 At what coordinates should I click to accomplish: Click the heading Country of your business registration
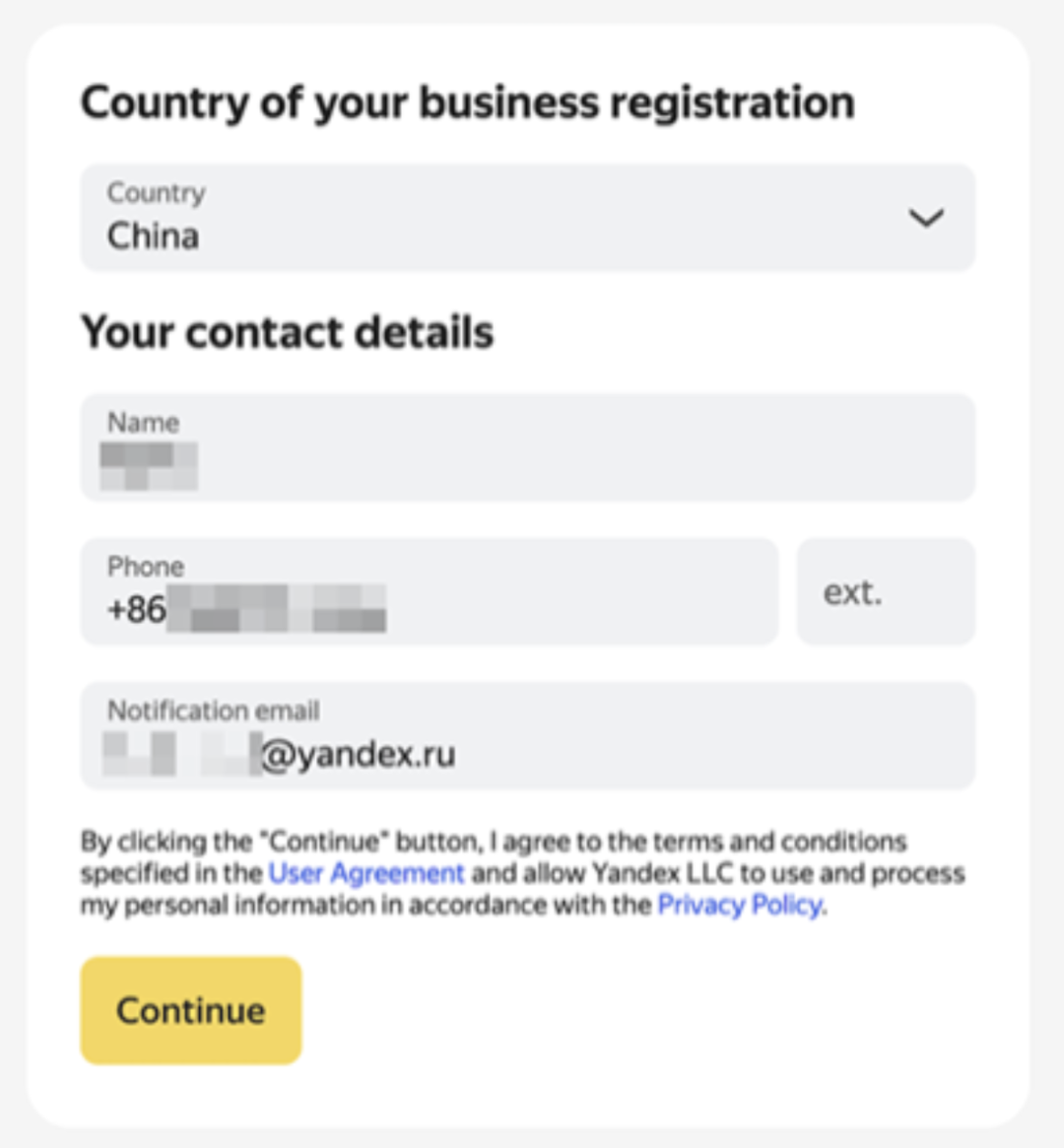(469, 100)
